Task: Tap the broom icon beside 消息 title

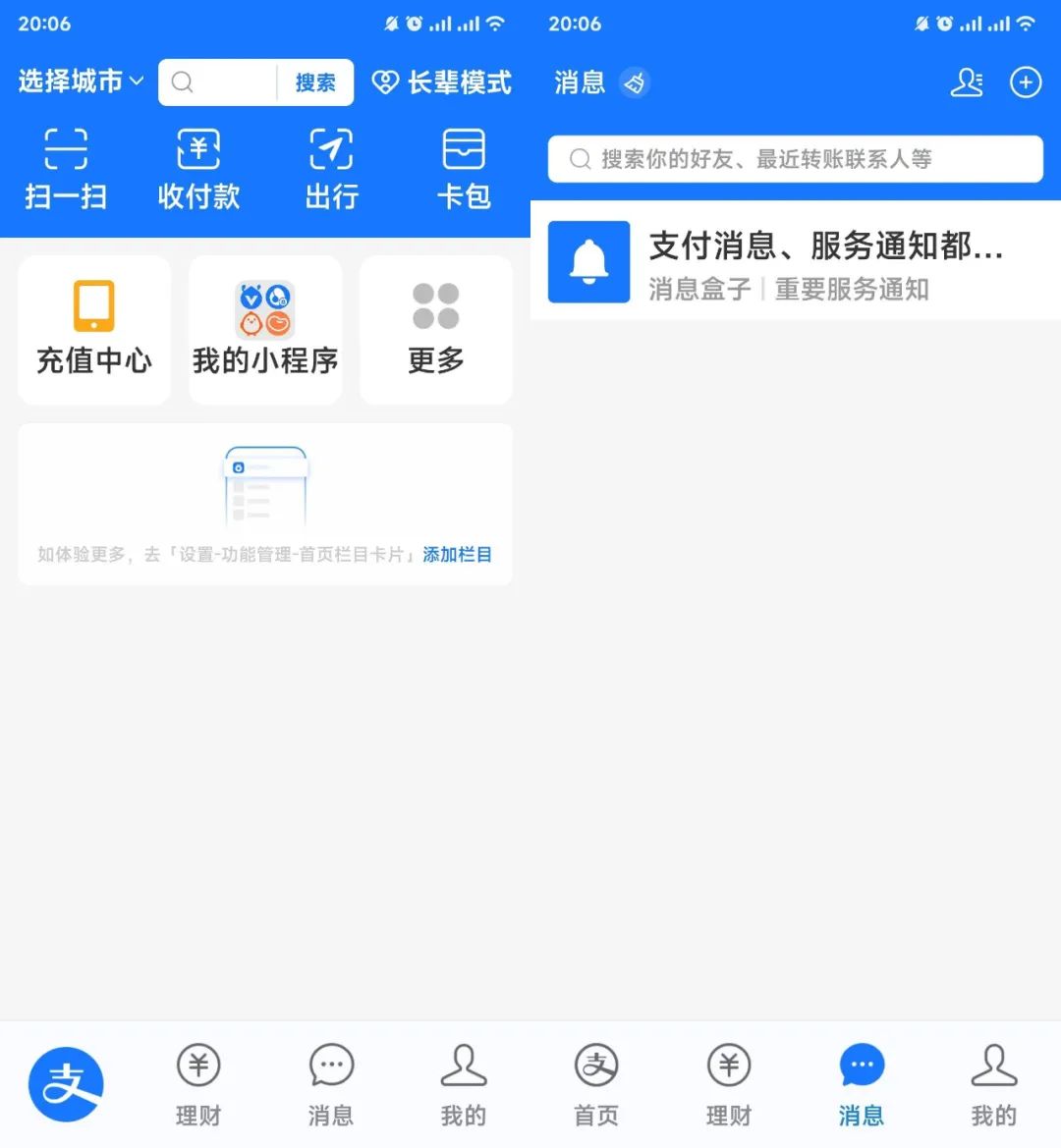Action: [x=634, y=84]
